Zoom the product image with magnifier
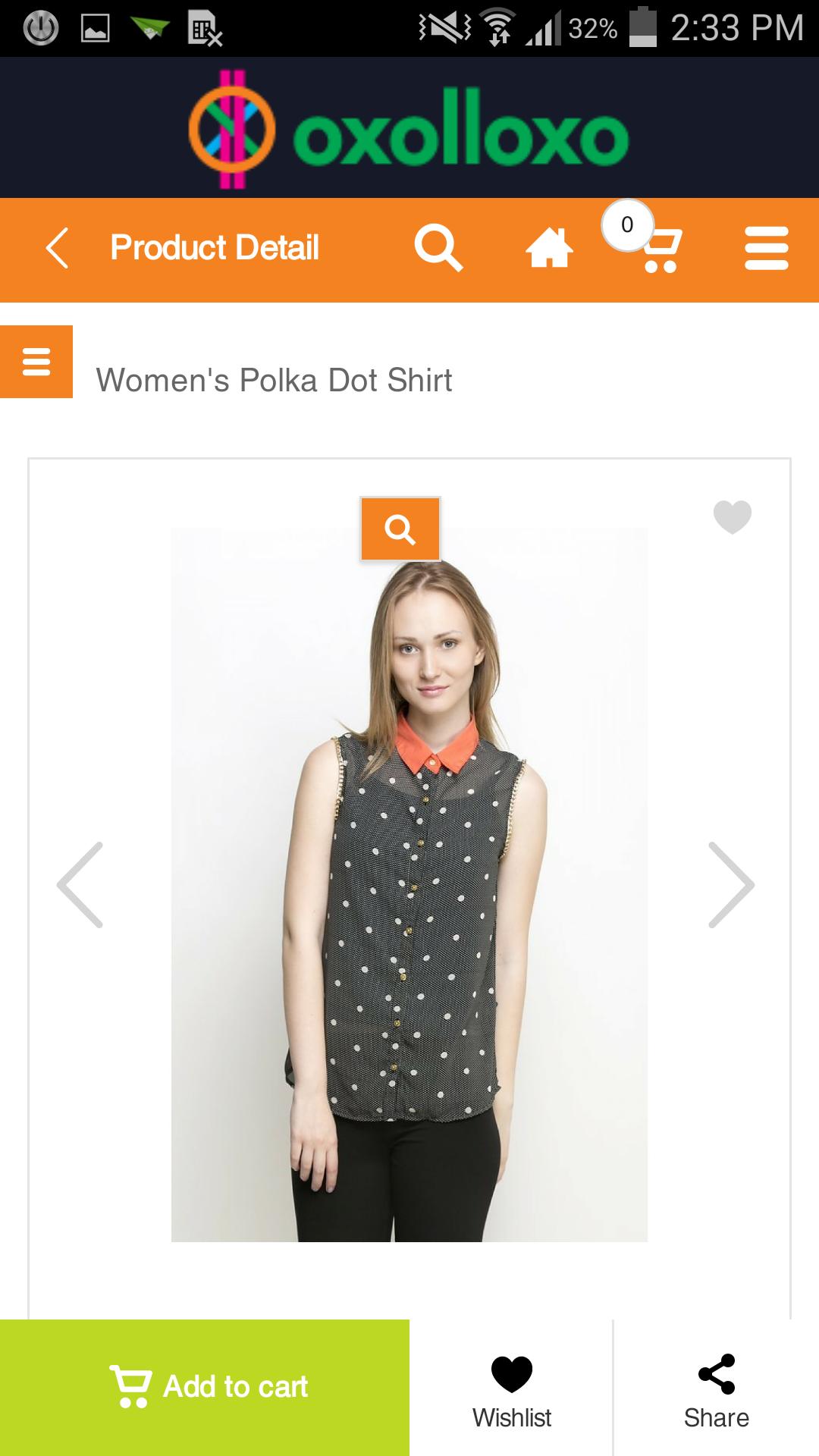 click(x=400, y=529)
